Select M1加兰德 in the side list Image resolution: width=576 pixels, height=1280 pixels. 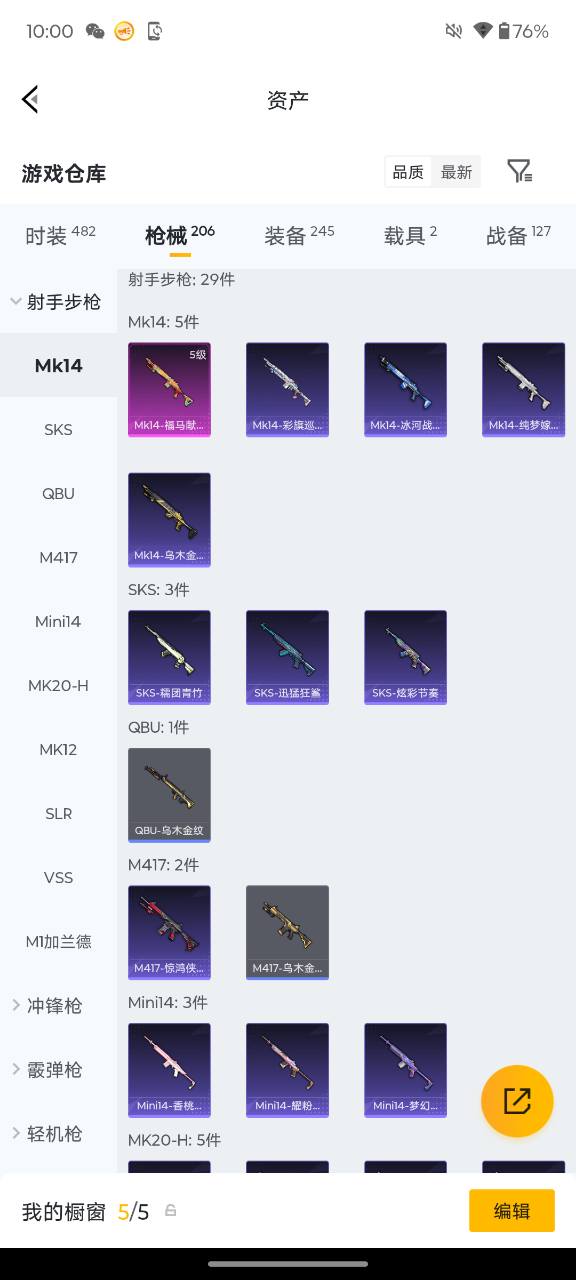pyautogui.click(x=58, y=941)
